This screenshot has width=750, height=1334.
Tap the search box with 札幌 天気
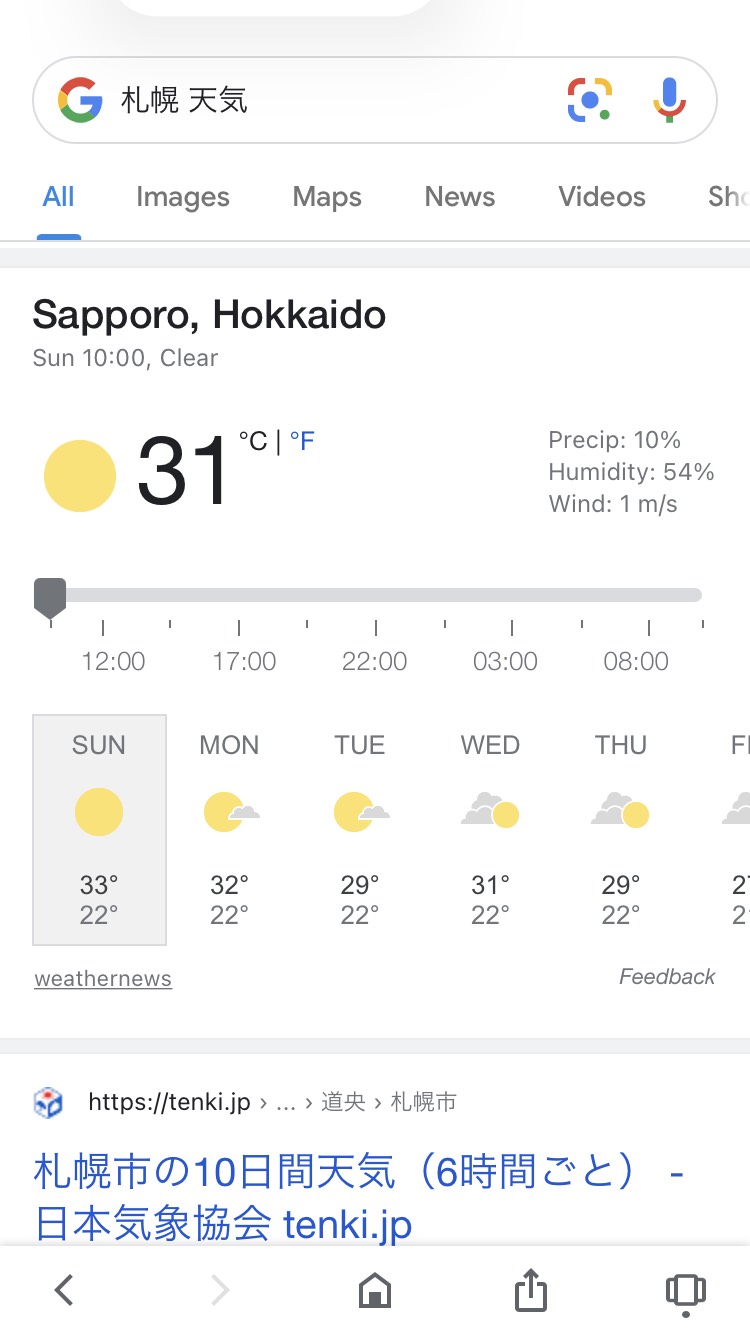330,101
